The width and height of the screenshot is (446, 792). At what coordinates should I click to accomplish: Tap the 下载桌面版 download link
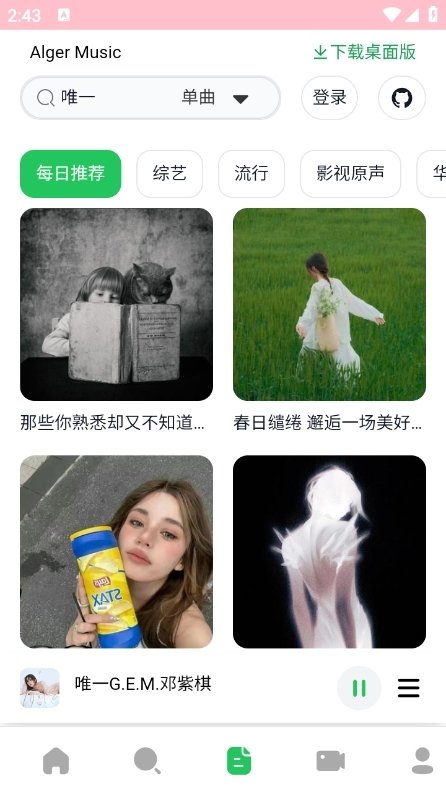coord(365,52)
